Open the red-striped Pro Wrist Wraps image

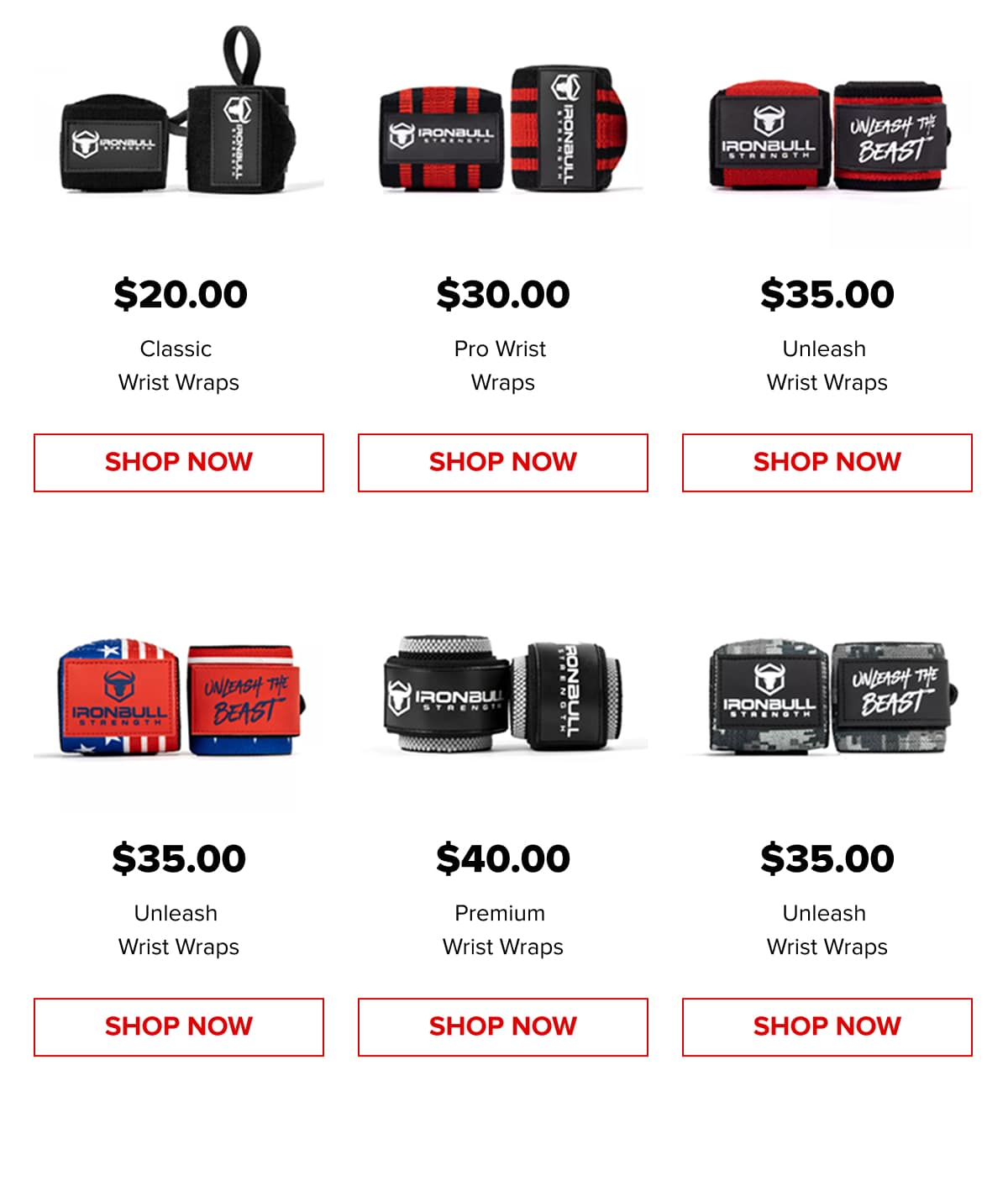pyautogui.click(x=502, y=130)
